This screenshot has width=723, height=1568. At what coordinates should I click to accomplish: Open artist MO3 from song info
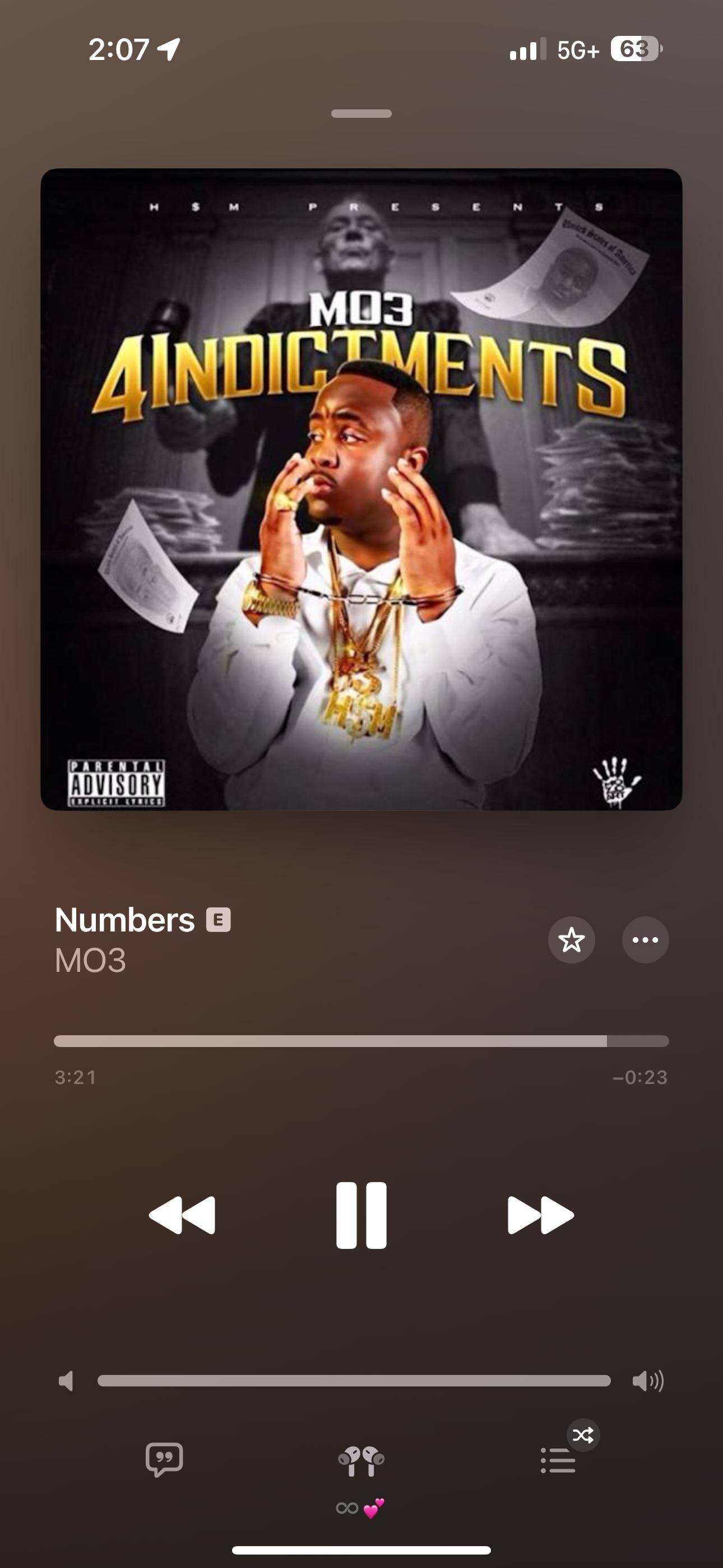pos(90,961)
